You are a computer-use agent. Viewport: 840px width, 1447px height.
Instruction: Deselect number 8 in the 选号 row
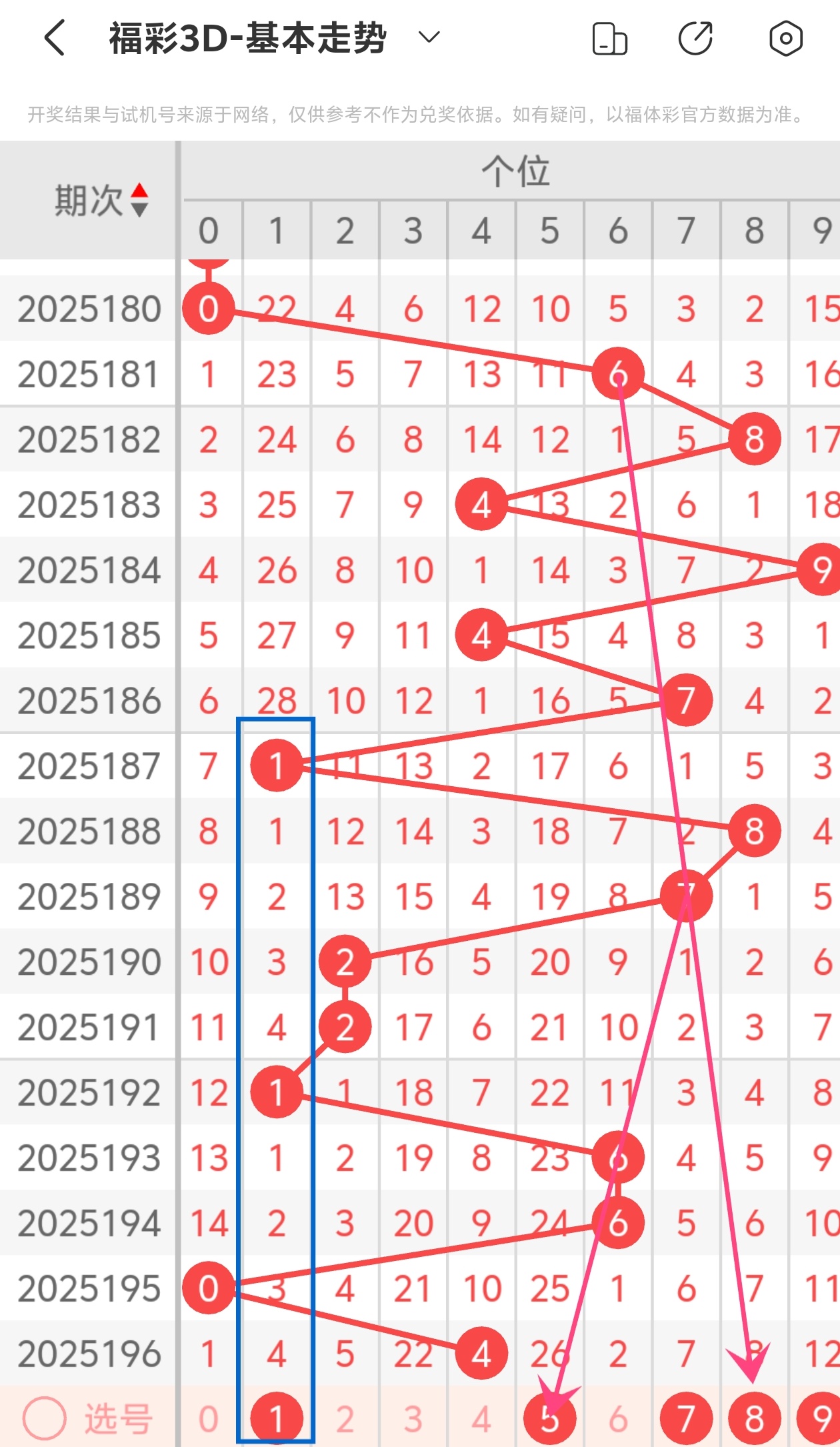click(x=754, y=1418)
